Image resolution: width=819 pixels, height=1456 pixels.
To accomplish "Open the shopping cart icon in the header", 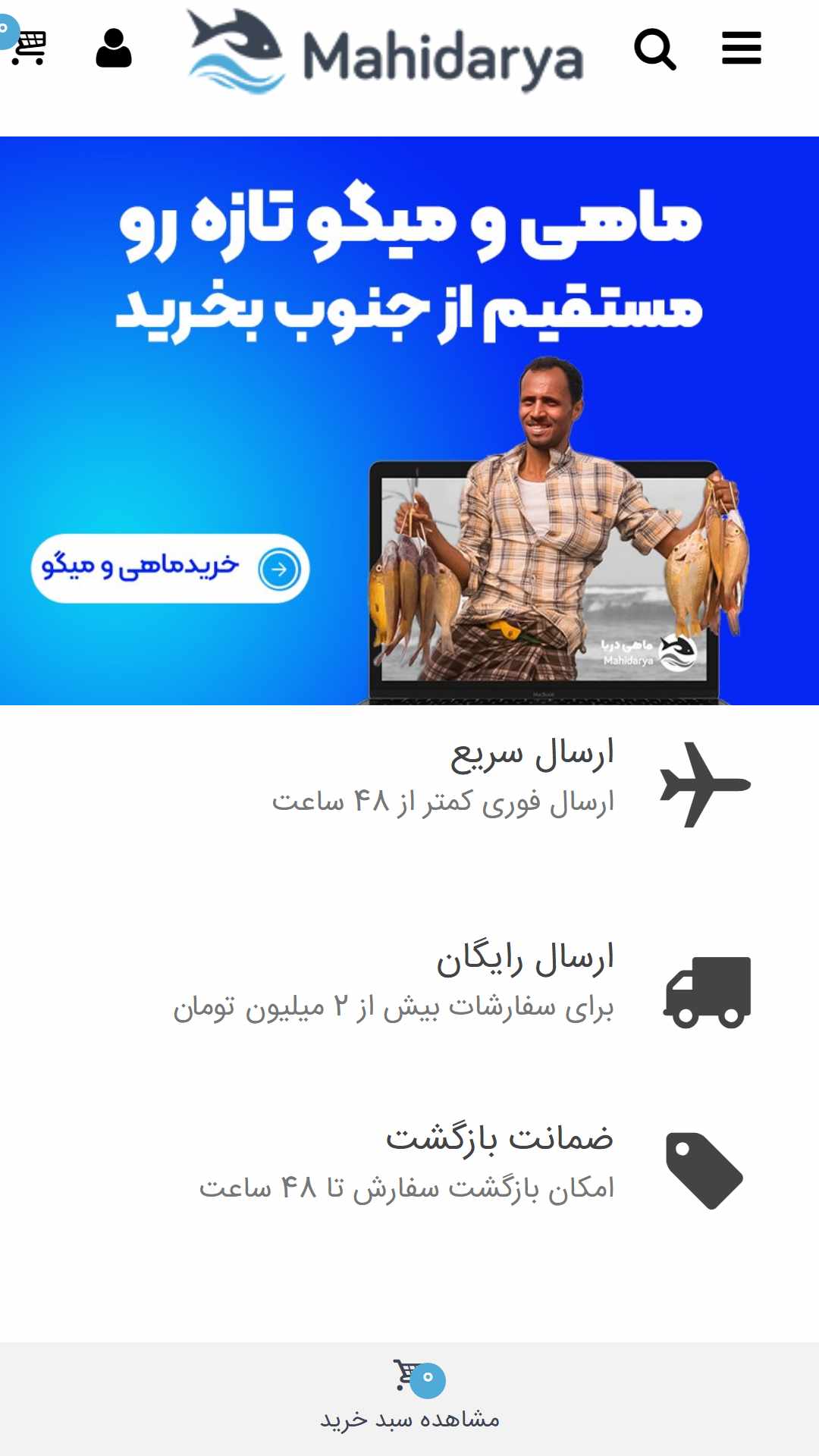I will 28,47.
